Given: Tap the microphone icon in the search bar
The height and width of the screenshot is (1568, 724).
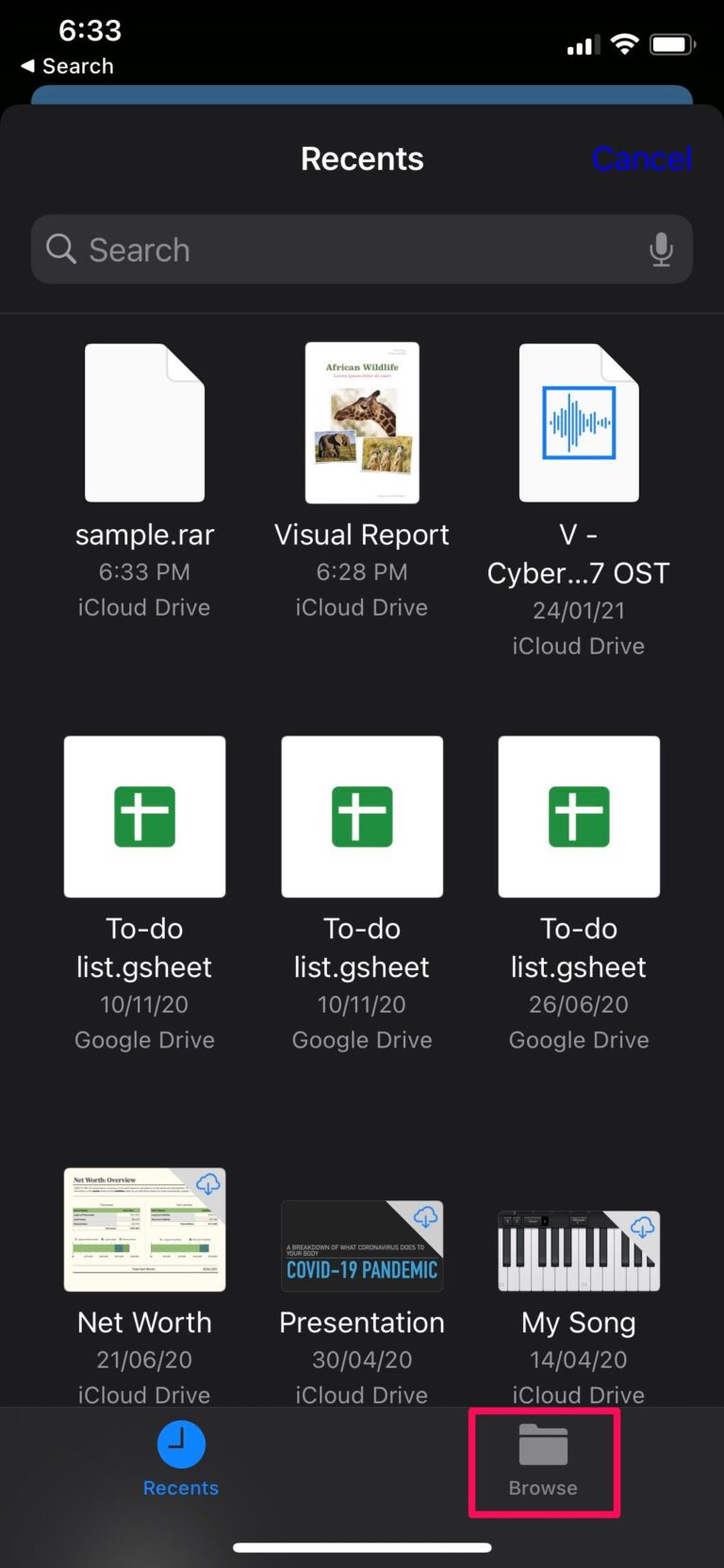Looking at the screenshot, I should (x=661, y=249).
